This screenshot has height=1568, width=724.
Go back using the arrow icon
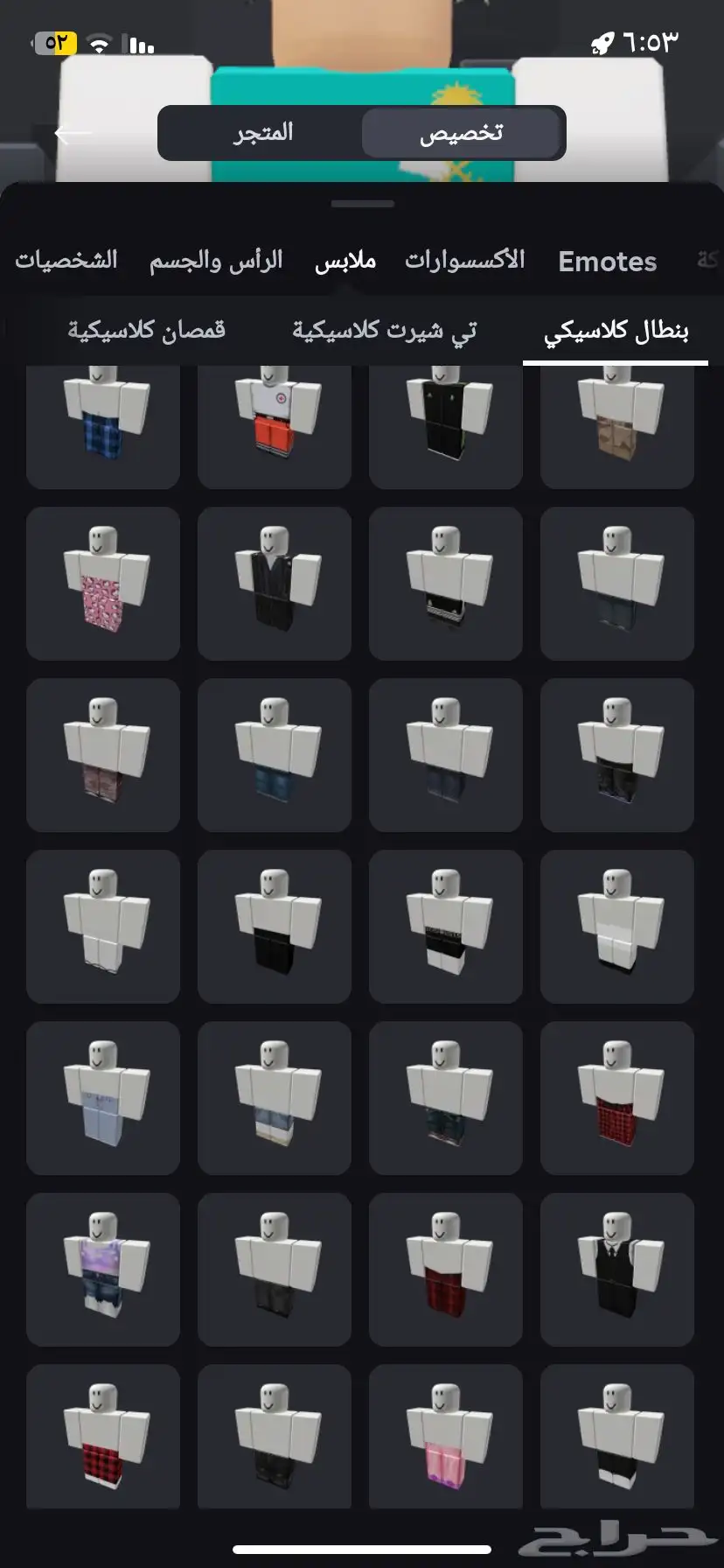73,133
